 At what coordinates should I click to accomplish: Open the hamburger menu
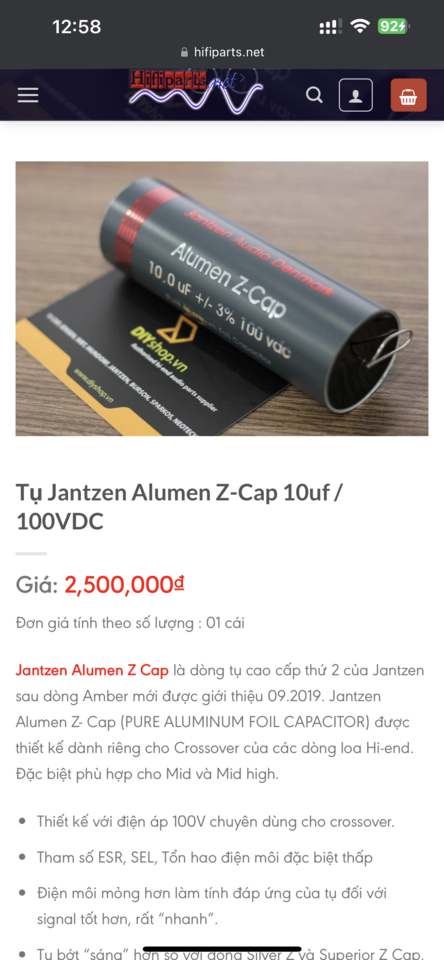click(x=28, y=95)
